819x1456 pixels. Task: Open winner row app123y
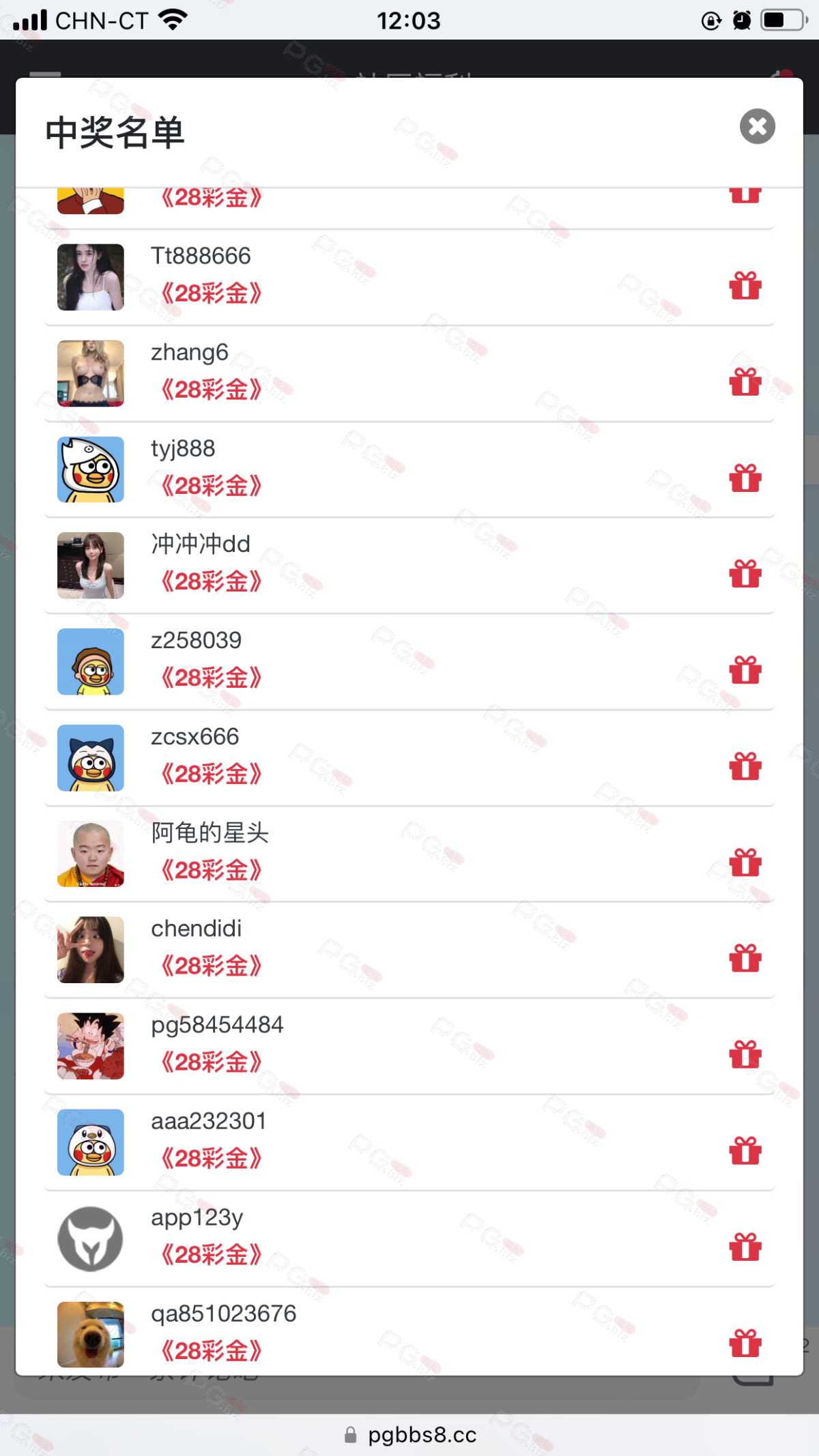click(x=409, y=1238)
